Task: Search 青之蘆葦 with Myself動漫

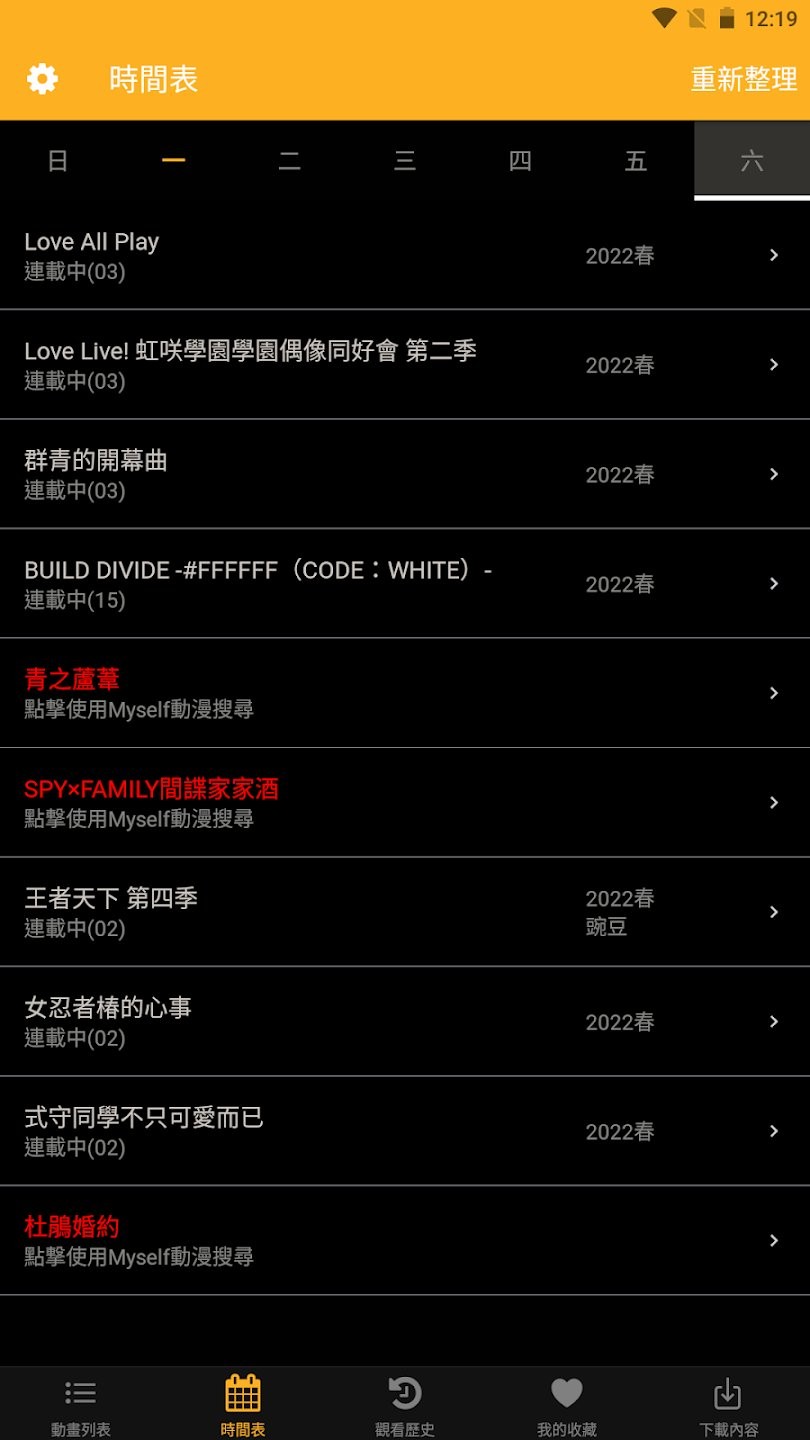Action: tap(400, 693)
